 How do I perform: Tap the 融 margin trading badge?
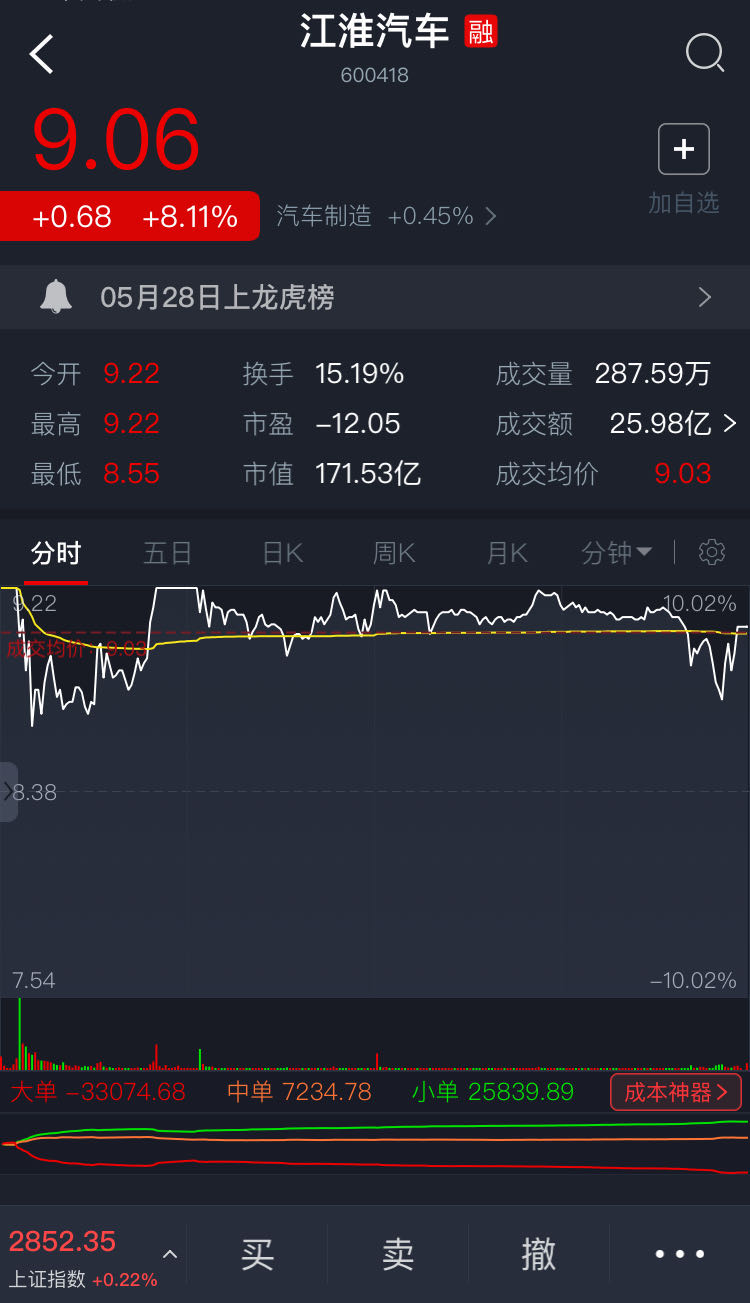481,31
